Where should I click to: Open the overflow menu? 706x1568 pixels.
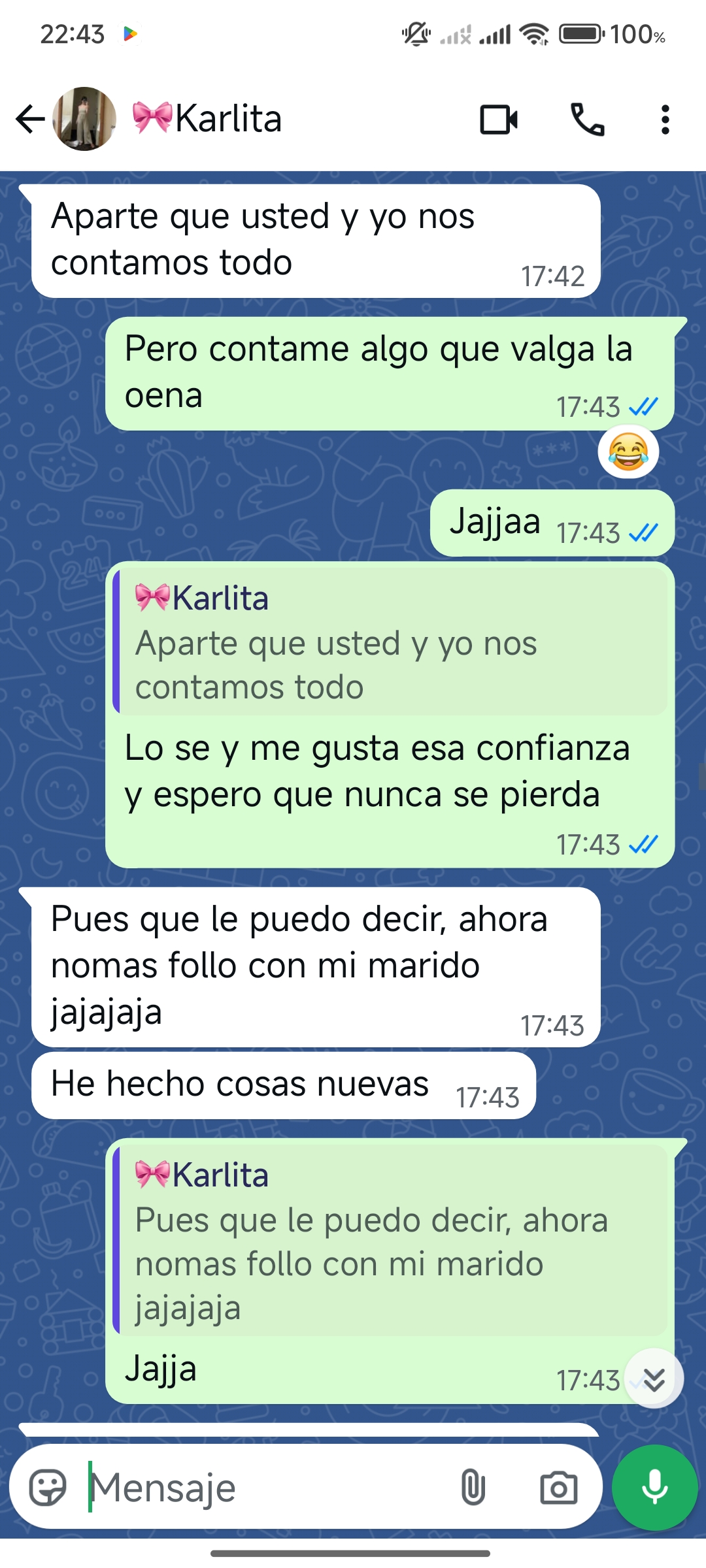coord(665,120)
